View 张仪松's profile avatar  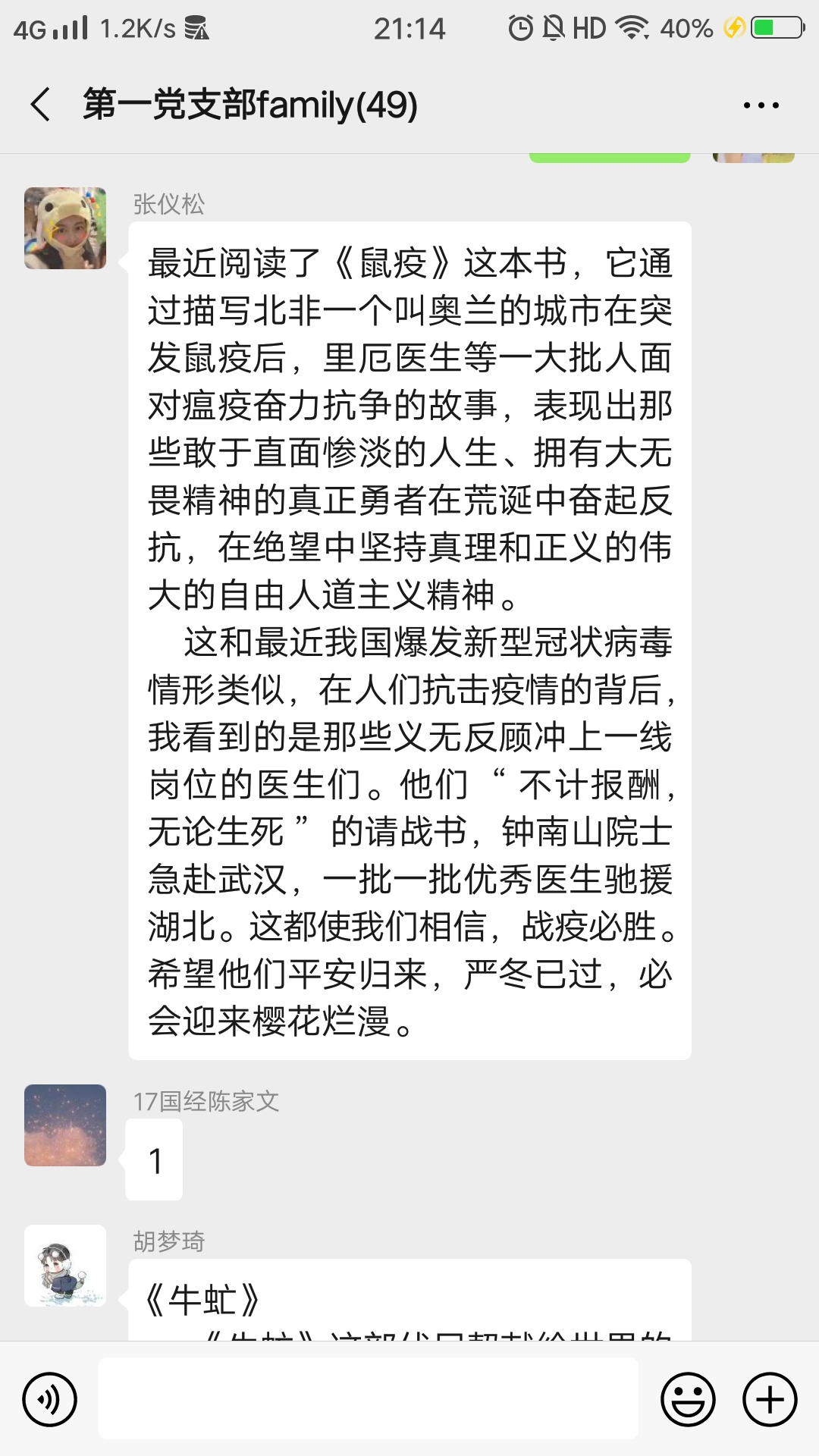[65, 228]
